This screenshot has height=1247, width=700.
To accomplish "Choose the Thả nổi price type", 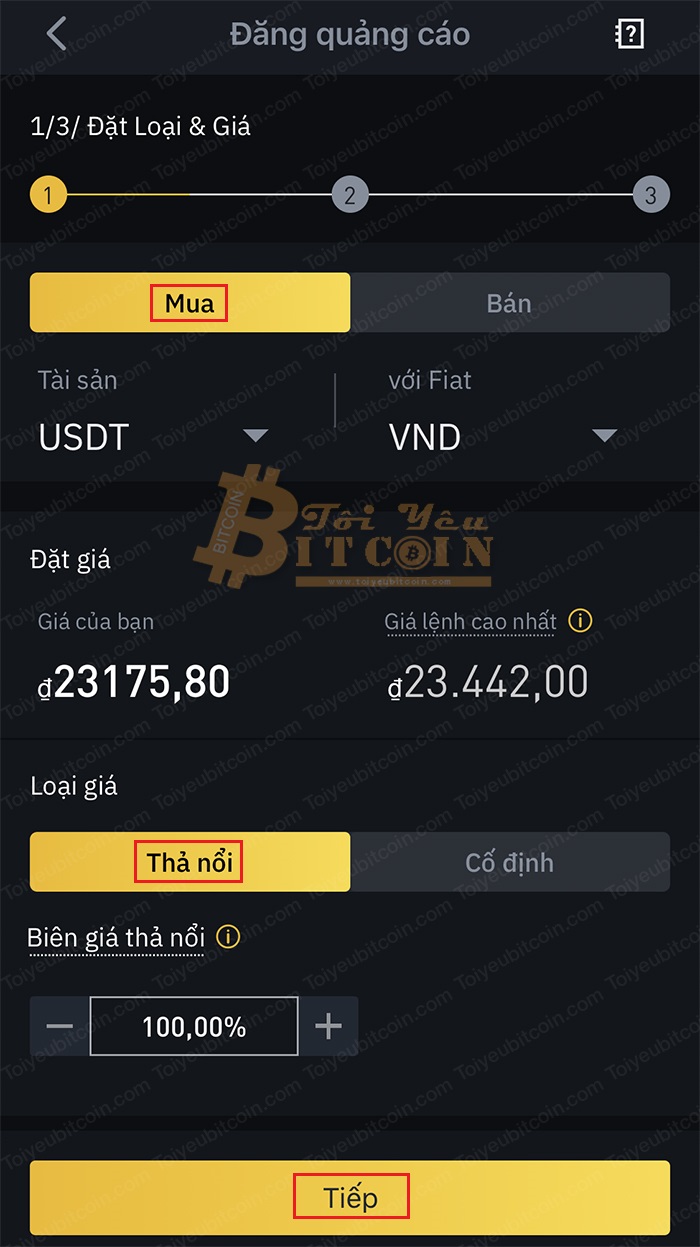I will tap(190, 862).
